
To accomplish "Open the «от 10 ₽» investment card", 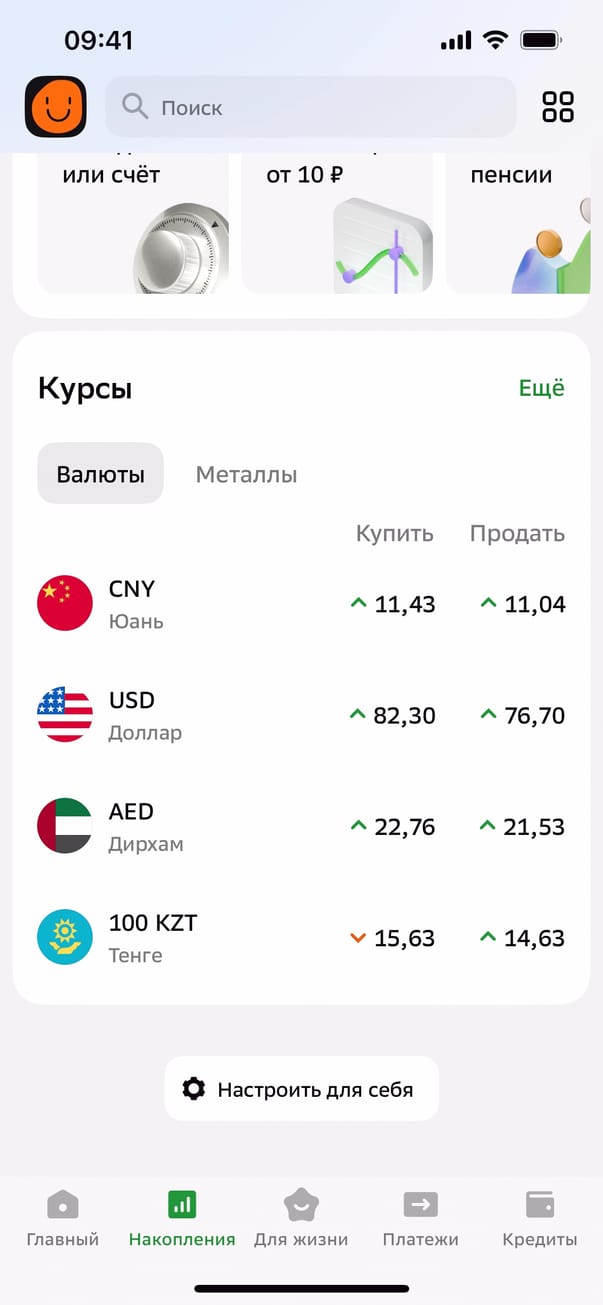I will [x=337, y=226].
